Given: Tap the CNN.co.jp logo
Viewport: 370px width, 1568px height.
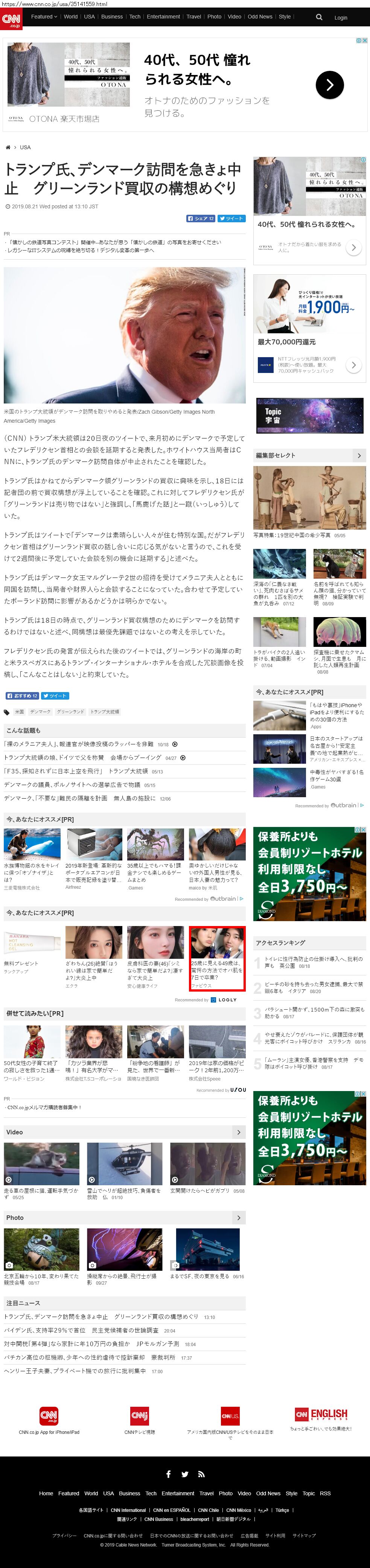Looking at the screenshot, I should point(11,20).
